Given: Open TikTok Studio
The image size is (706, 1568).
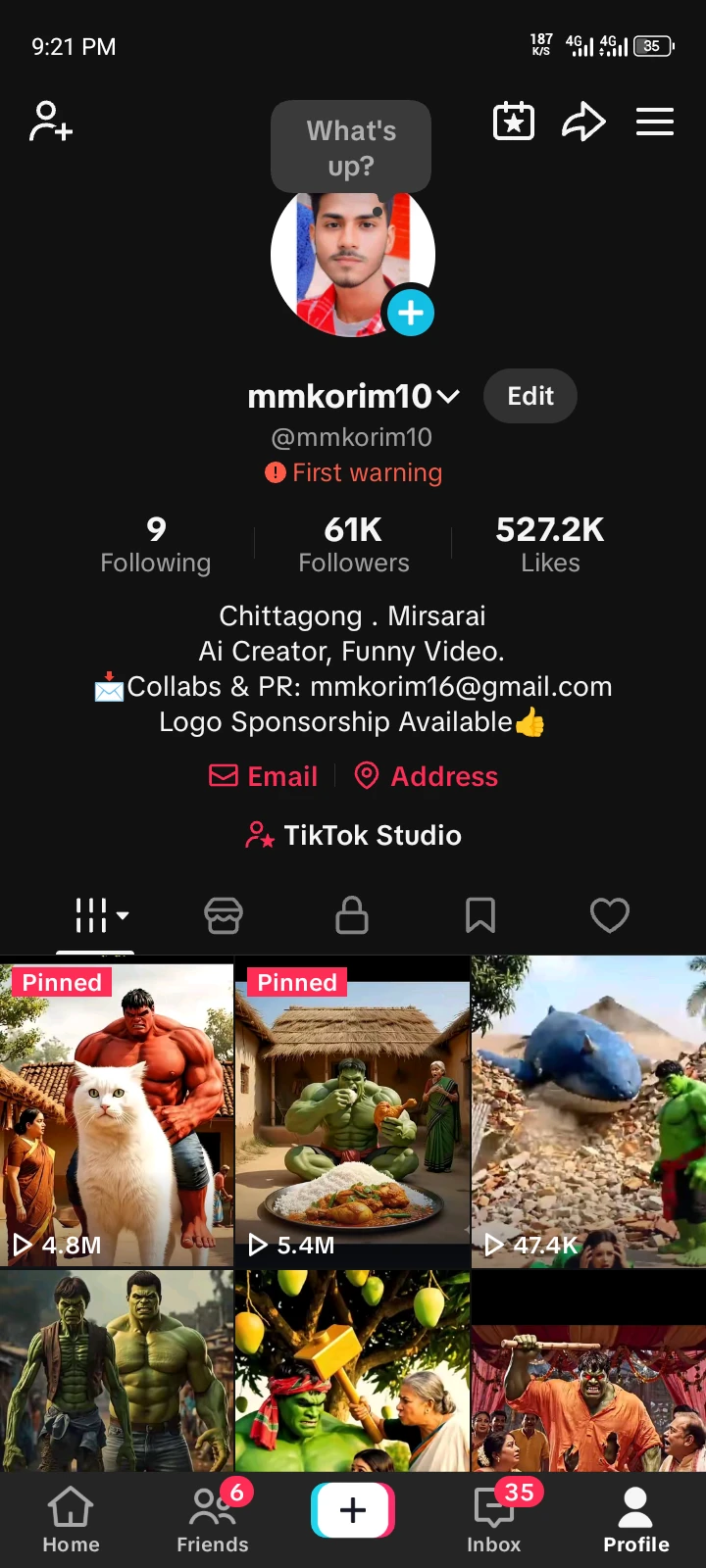Looking at the screenshot, I should pos(353,835).
